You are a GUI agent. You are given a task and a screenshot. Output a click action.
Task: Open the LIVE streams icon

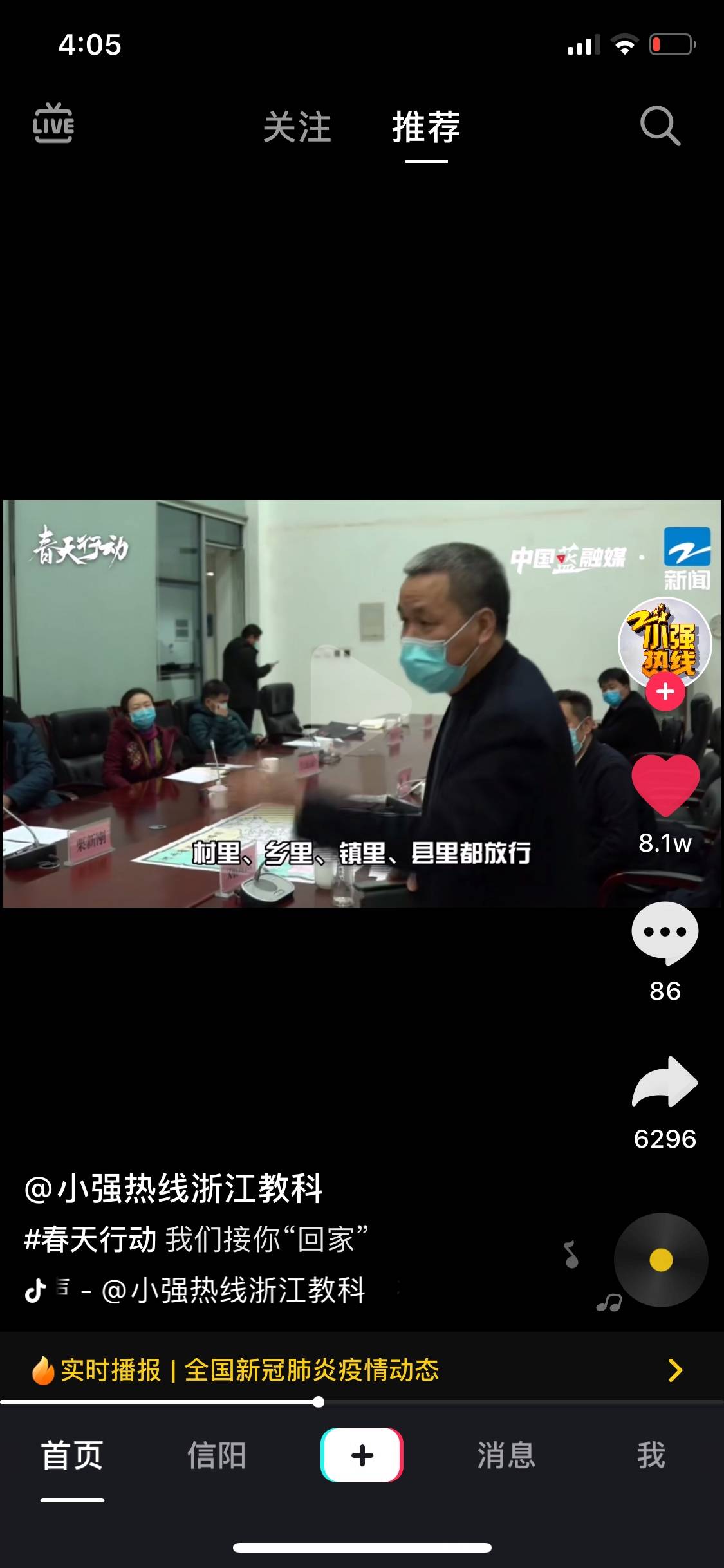point(53,124)
